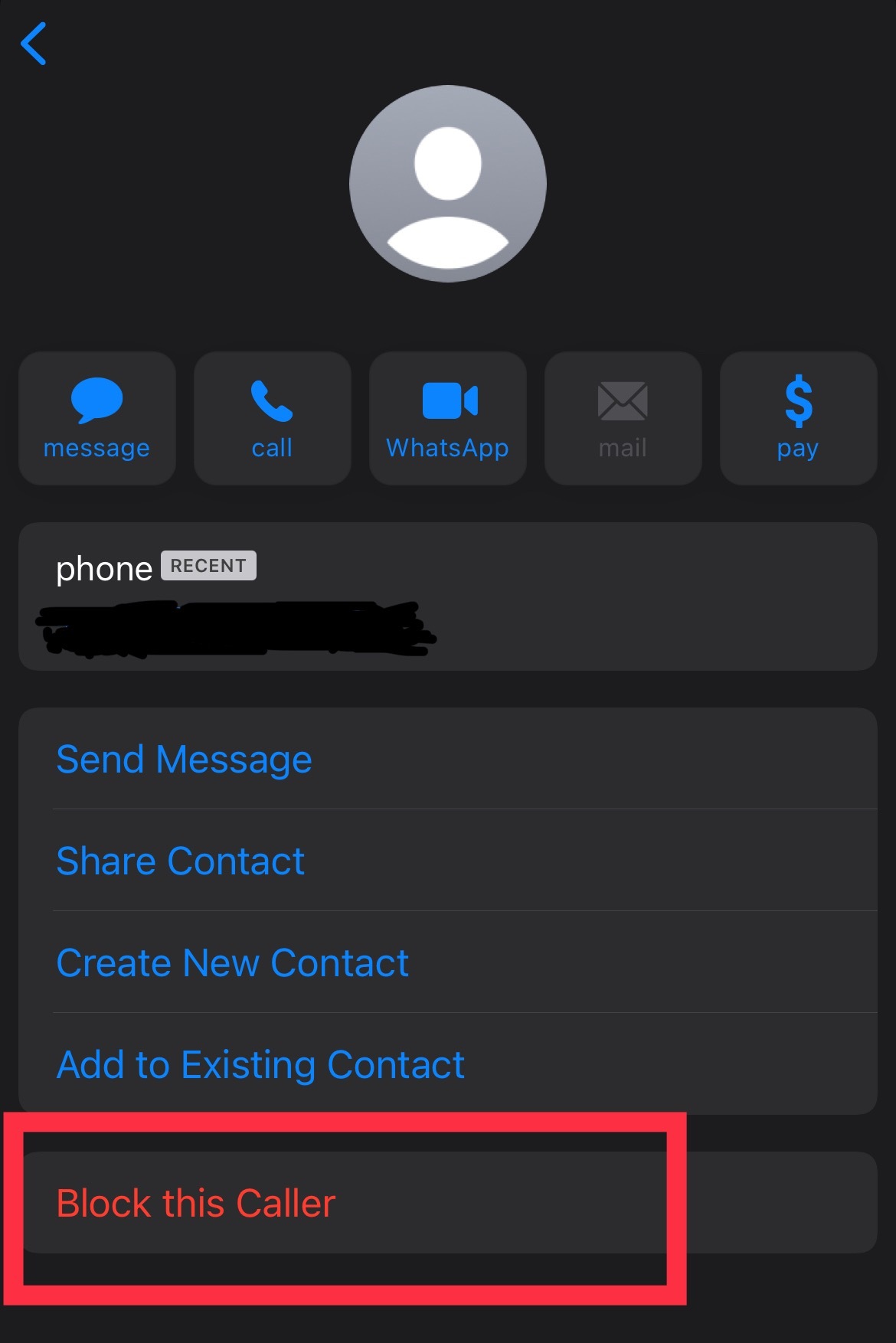Screen dimensions: 896x1343
Task: Tap the recent phone number row
Action: pyautogui.click(x=447, y=597)
